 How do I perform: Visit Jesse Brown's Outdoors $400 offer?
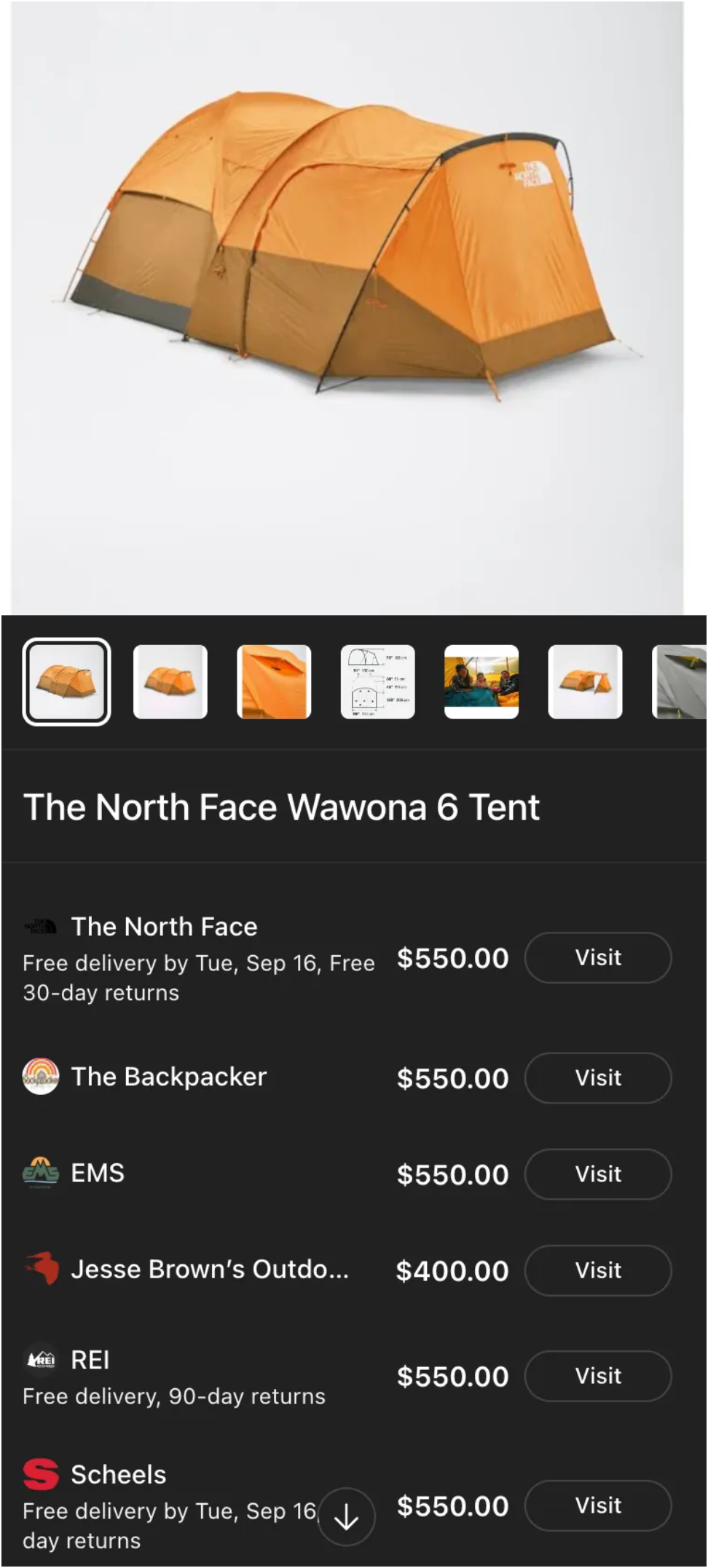(598, 1270)
